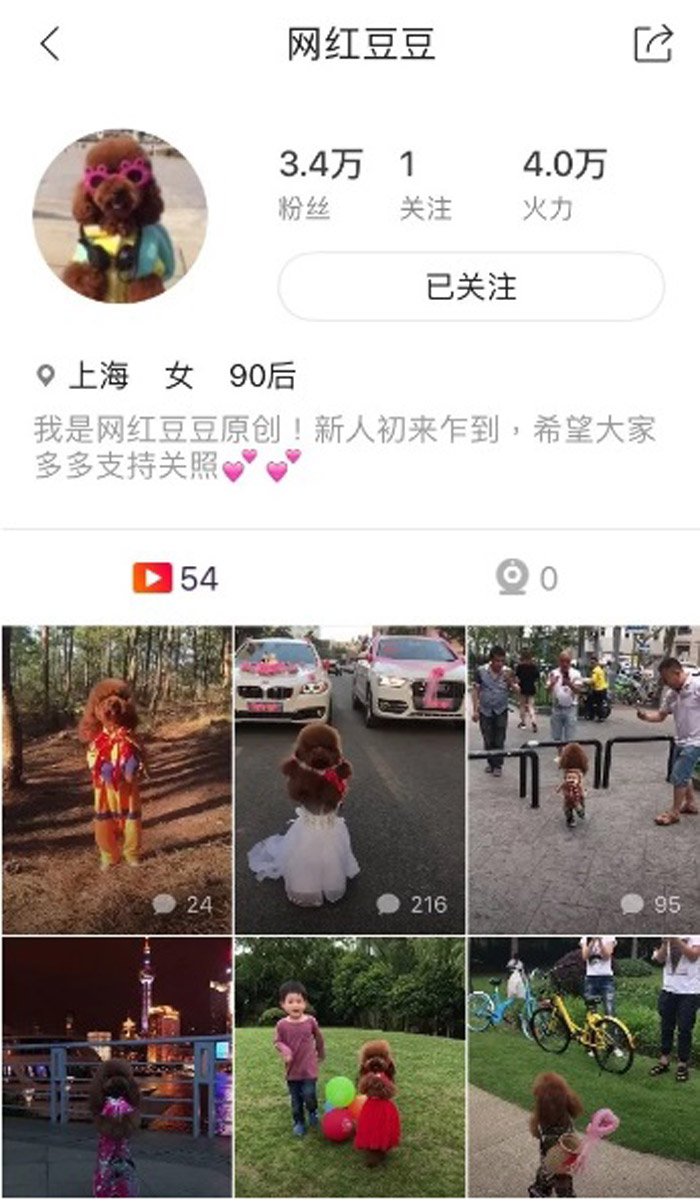
Task: Open the video with 24 comments
Action: coord(116,780)
